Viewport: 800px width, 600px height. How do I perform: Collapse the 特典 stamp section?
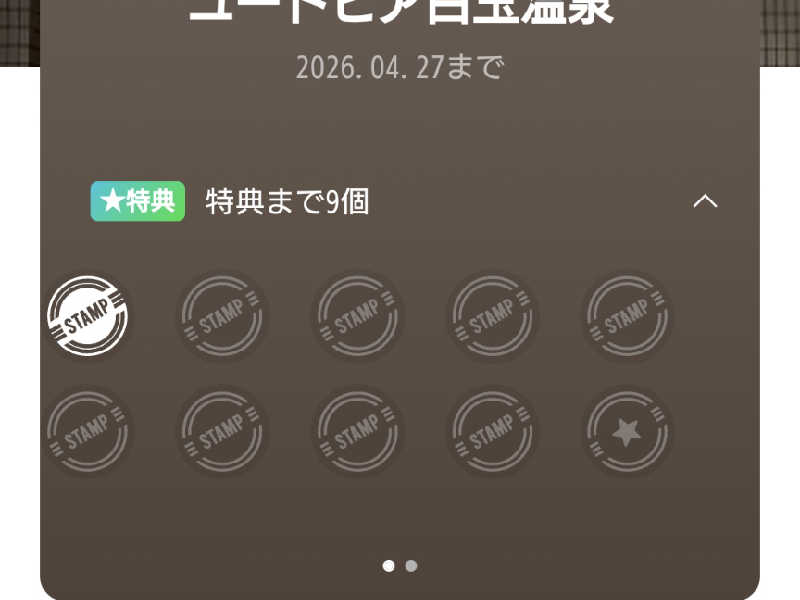click(x=705, y=201)
